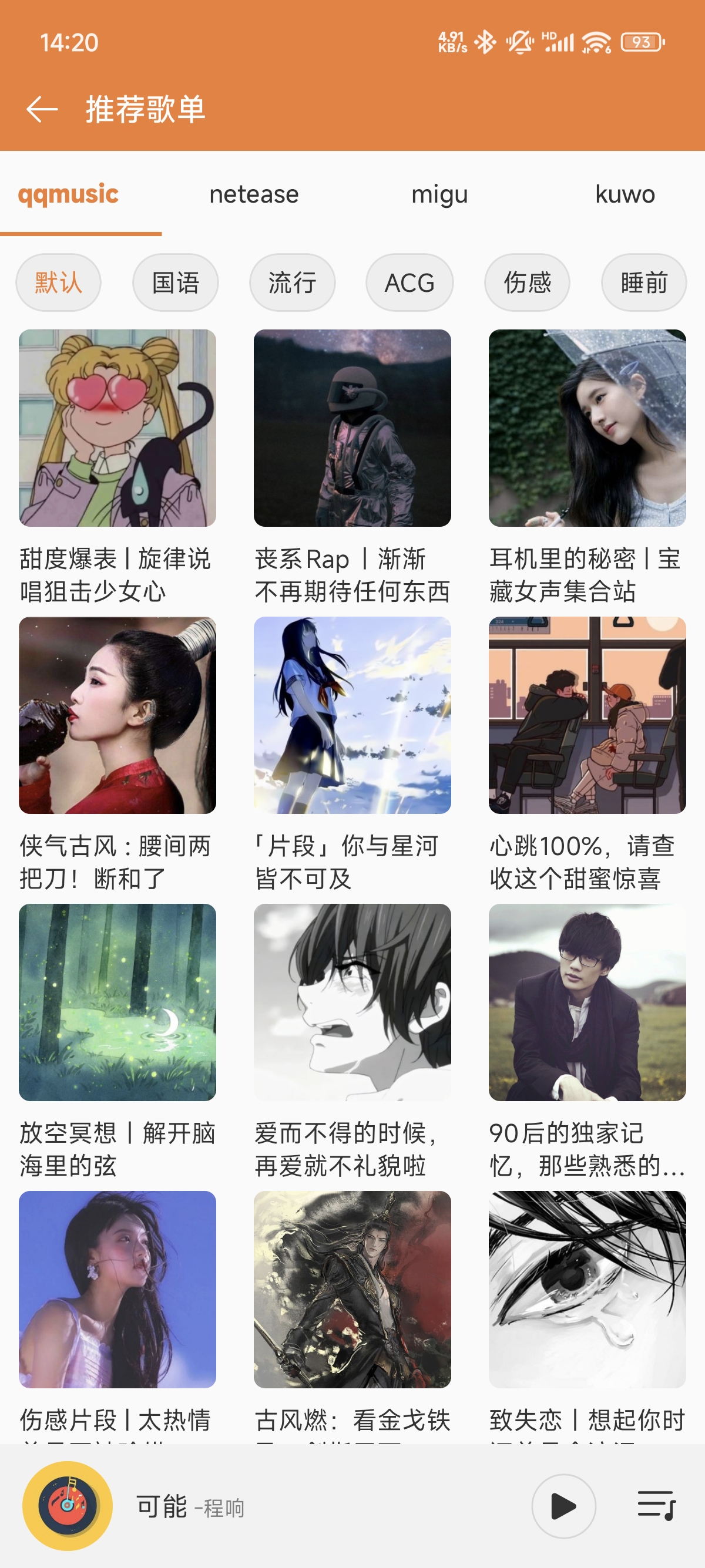Open playlist 「片段」你与星河皆不可及
The width and height of the screenshot is (705, 1568).
tap(352, 716)
